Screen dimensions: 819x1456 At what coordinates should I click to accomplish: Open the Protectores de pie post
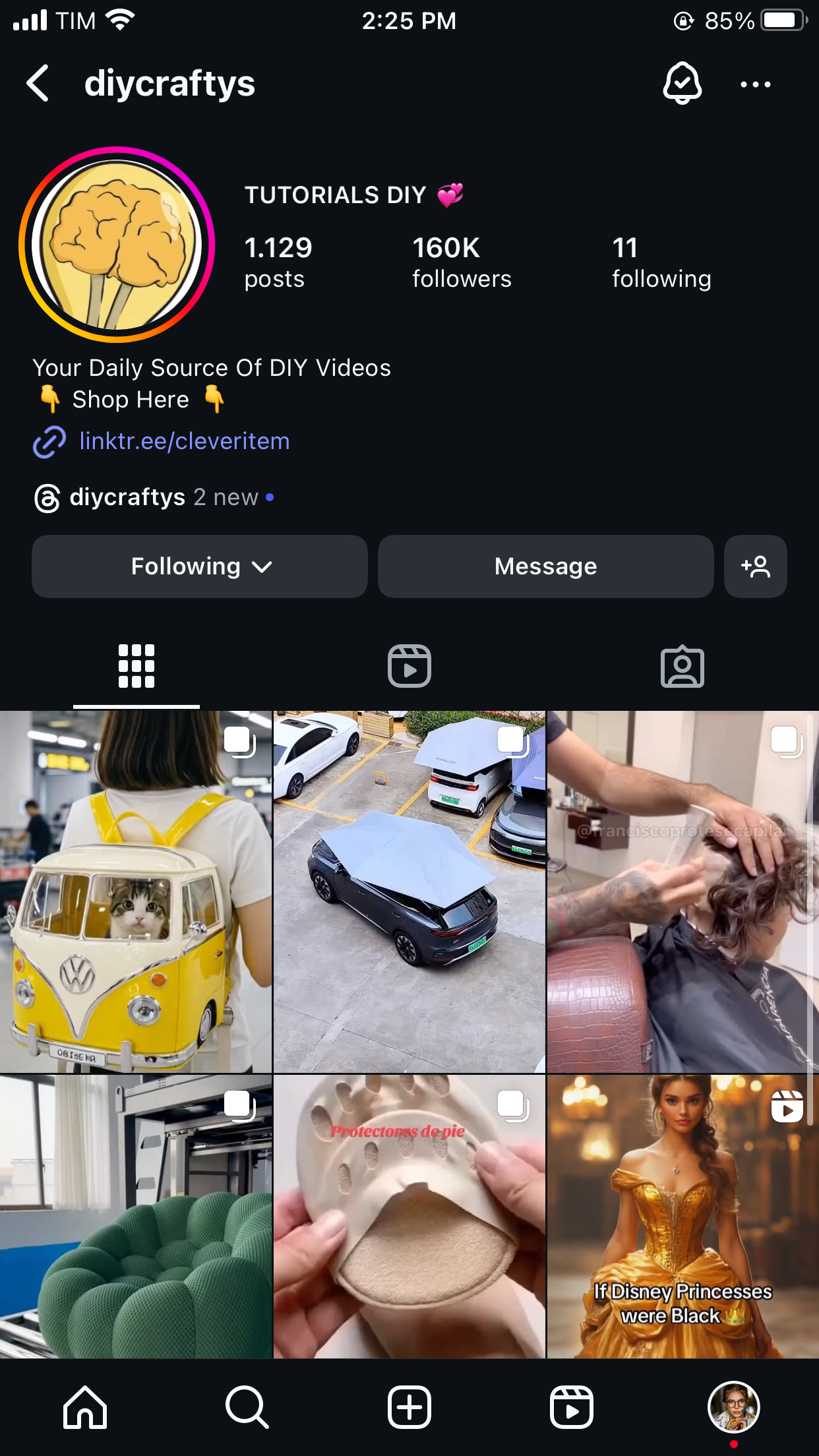coord(409,1216)
